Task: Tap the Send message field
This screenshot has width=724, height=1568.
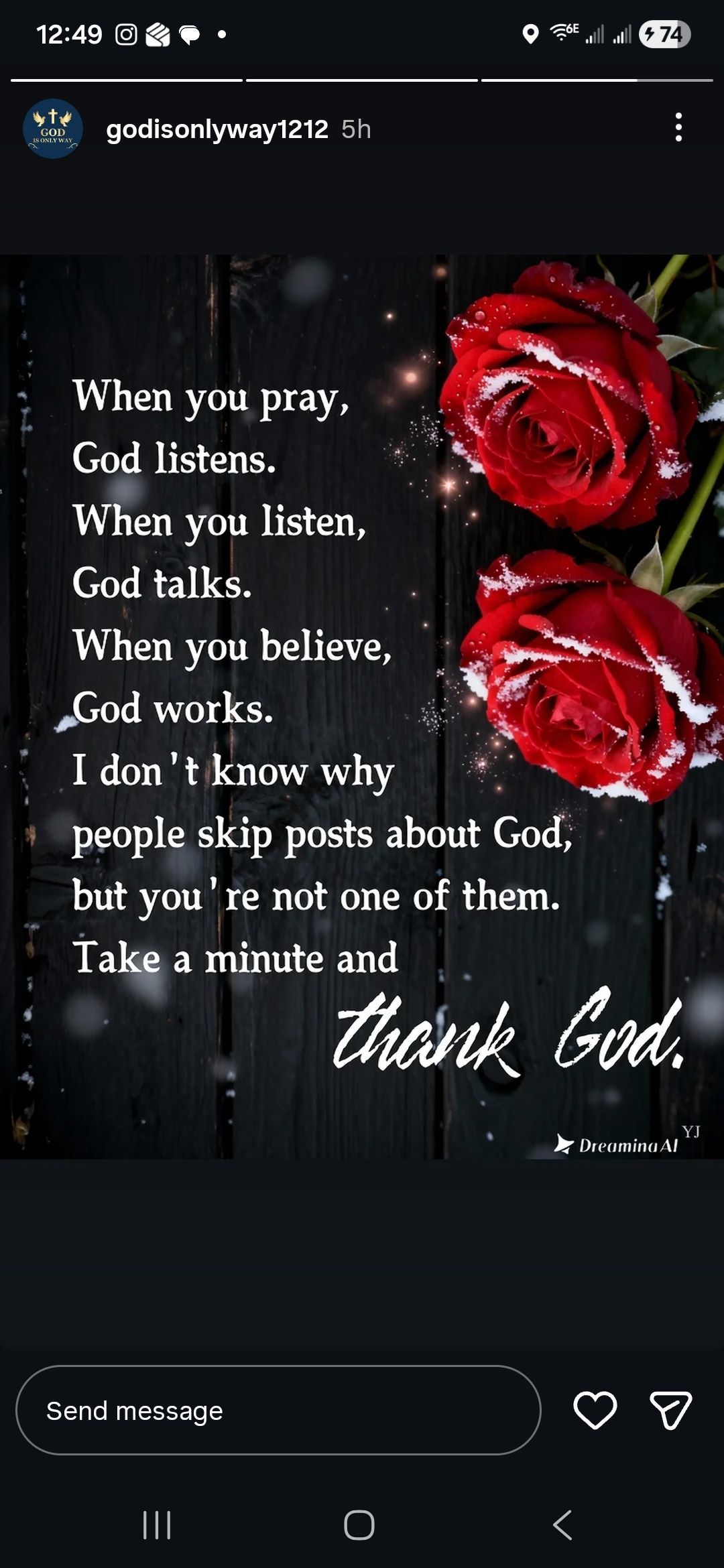Action: tap(278, 1411)
